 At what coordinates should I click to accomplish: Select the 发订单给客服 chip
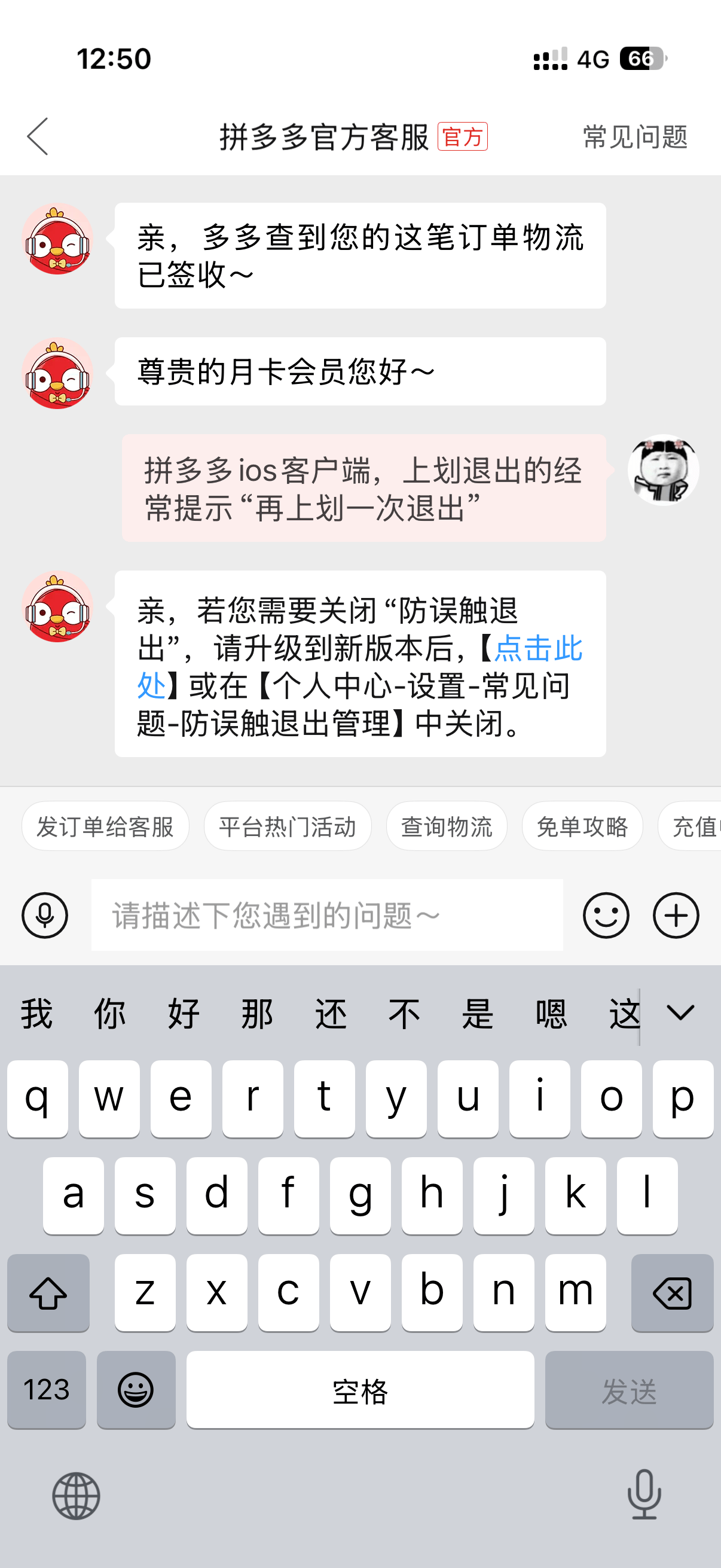pyautogui.click(x=105, y=826)
